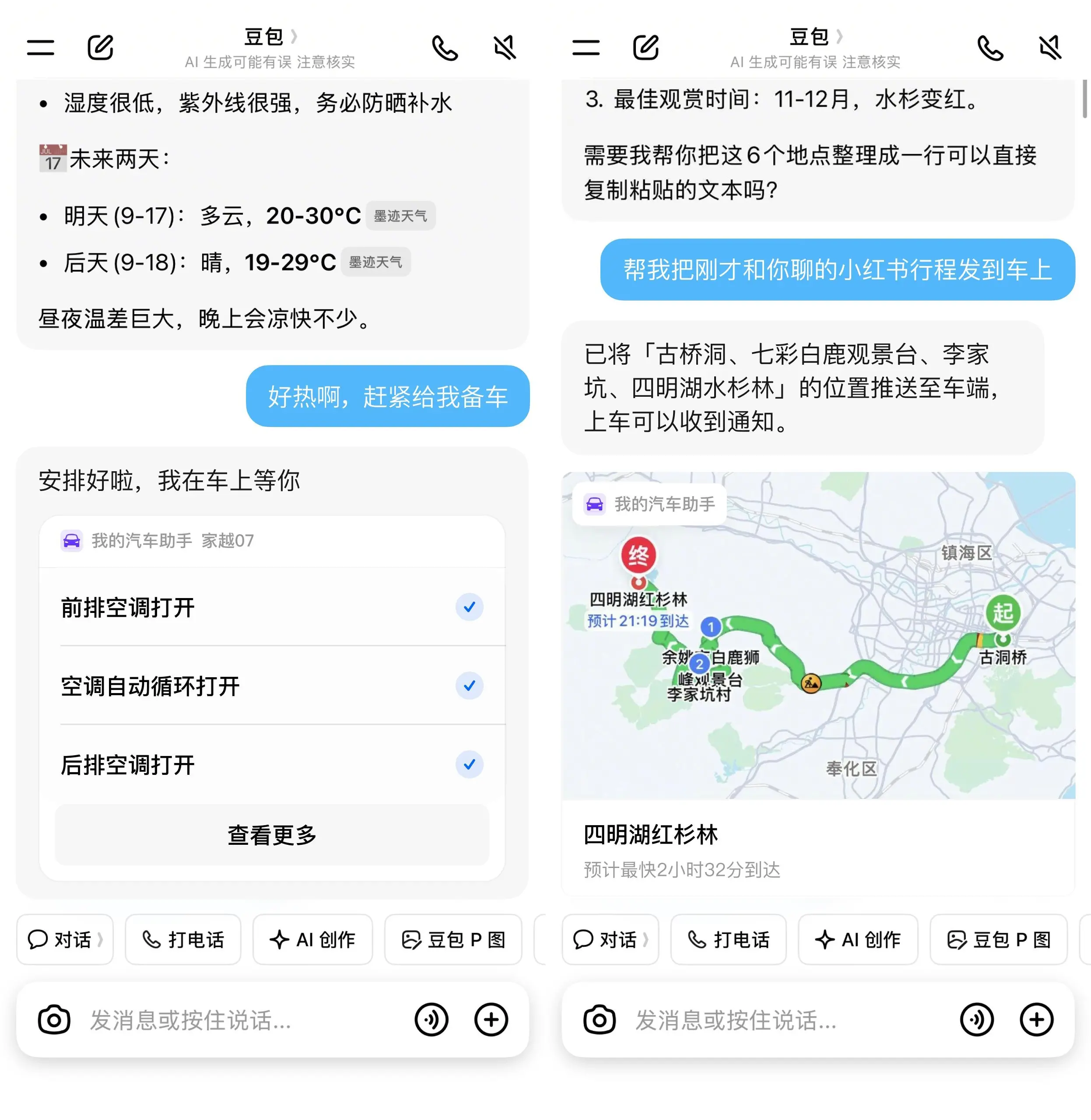Tap 查看更多 in the car assistant card

272,835
